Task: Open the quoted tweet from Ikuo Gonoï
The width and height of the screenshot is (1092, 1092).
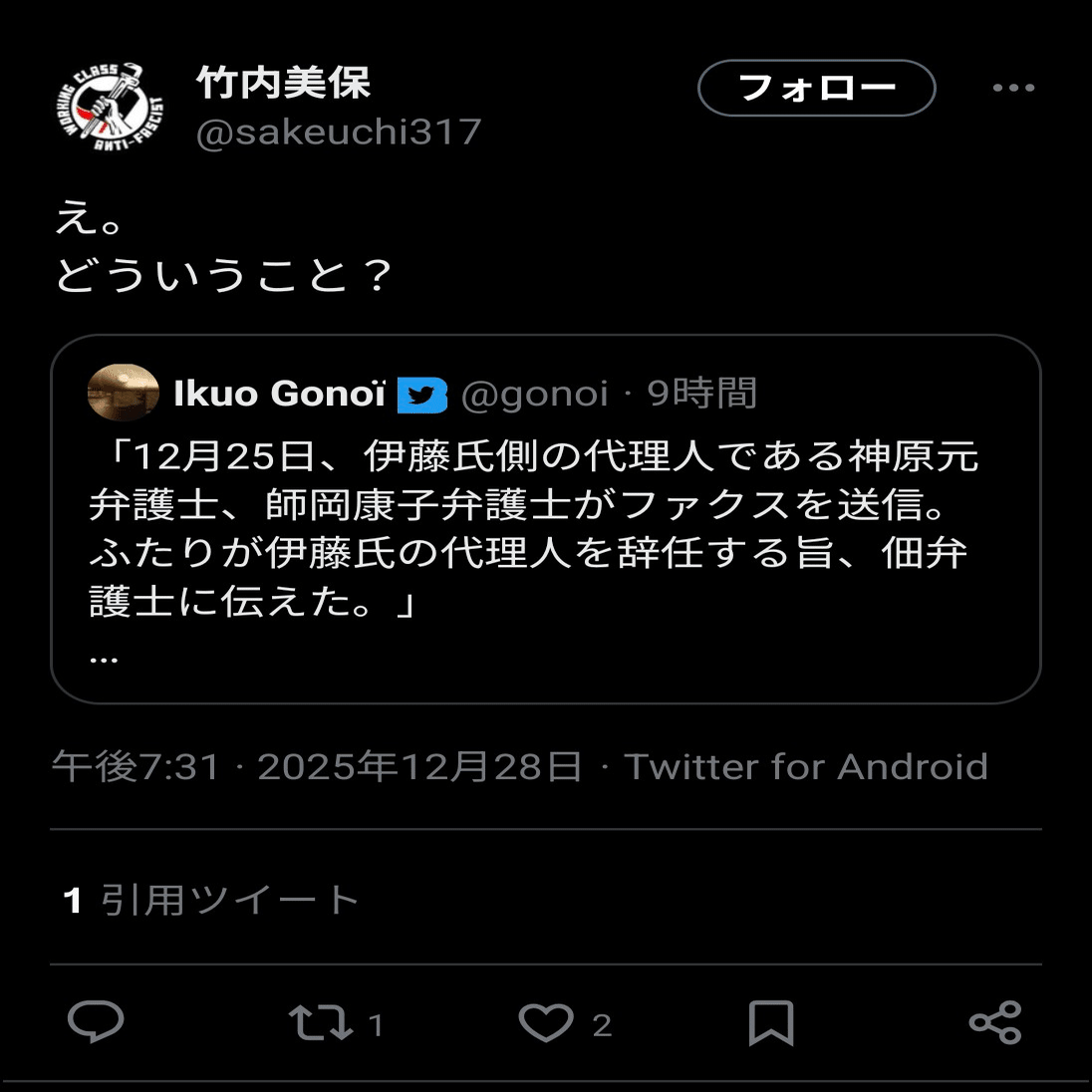Action: pos(545,528)
